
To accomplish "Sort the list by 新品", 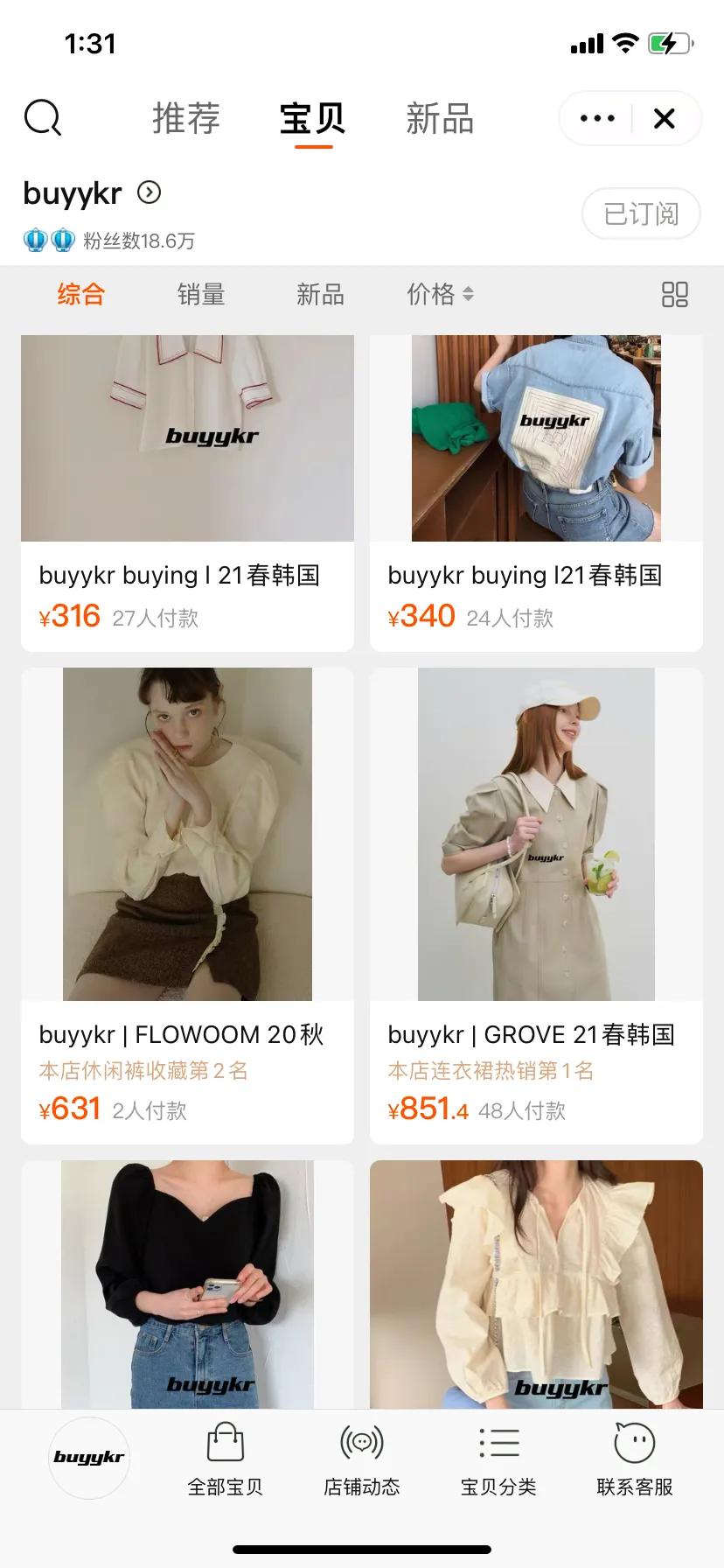I will (320, 294).
